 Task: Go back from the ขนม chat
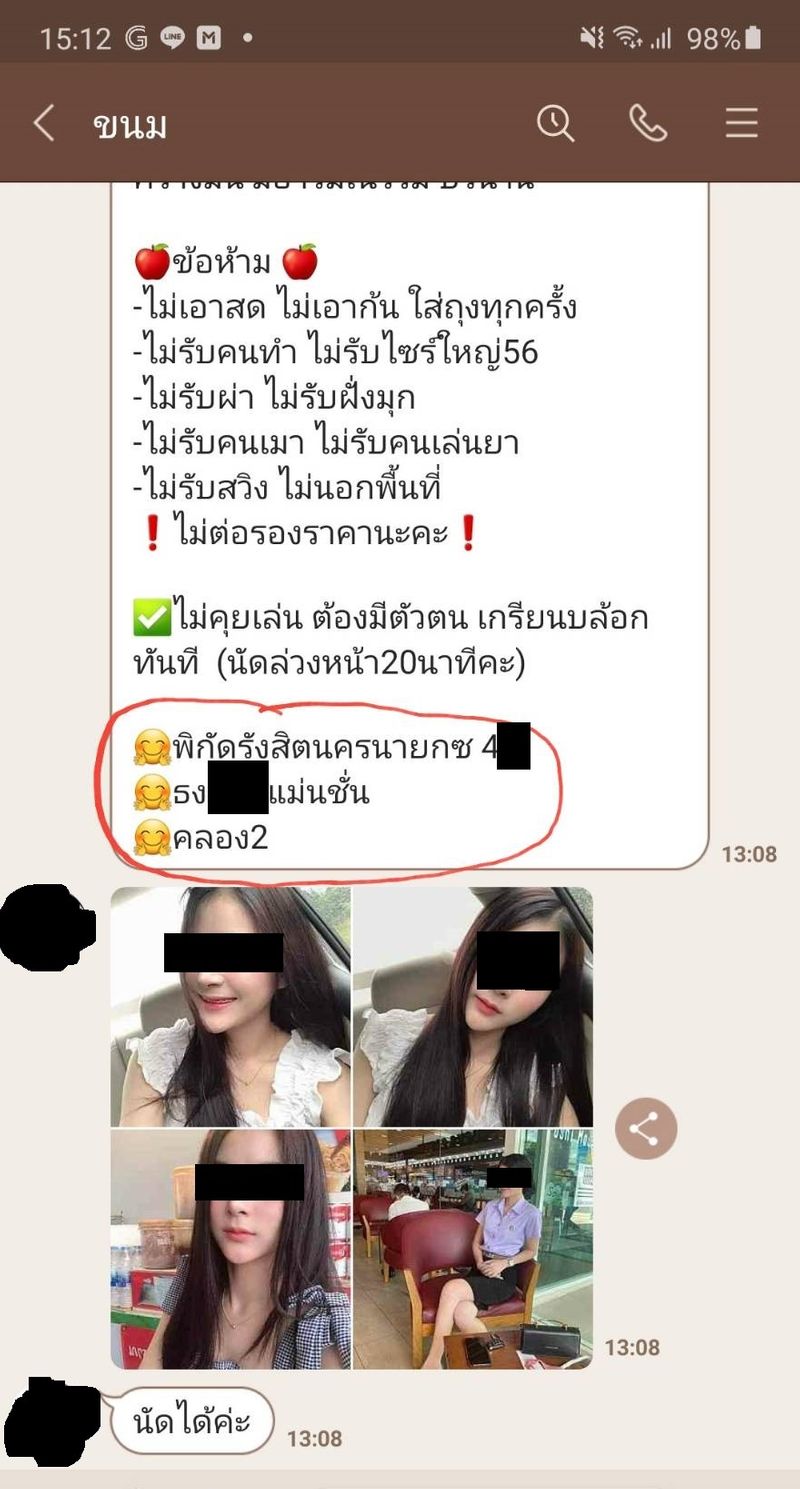click(44, 124)
